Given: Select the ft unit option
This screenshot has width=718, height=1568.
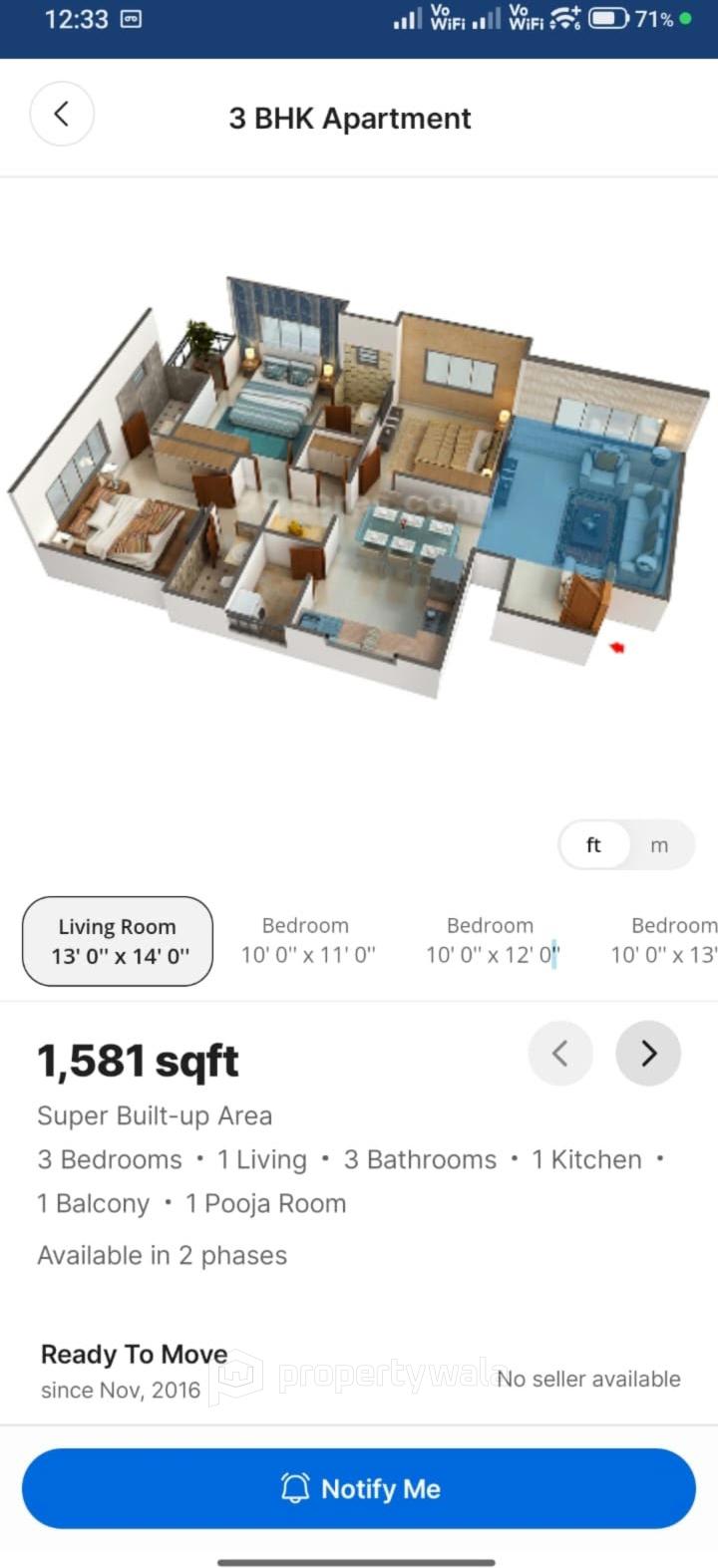Looking at the screenshot, I should (593, 845).
